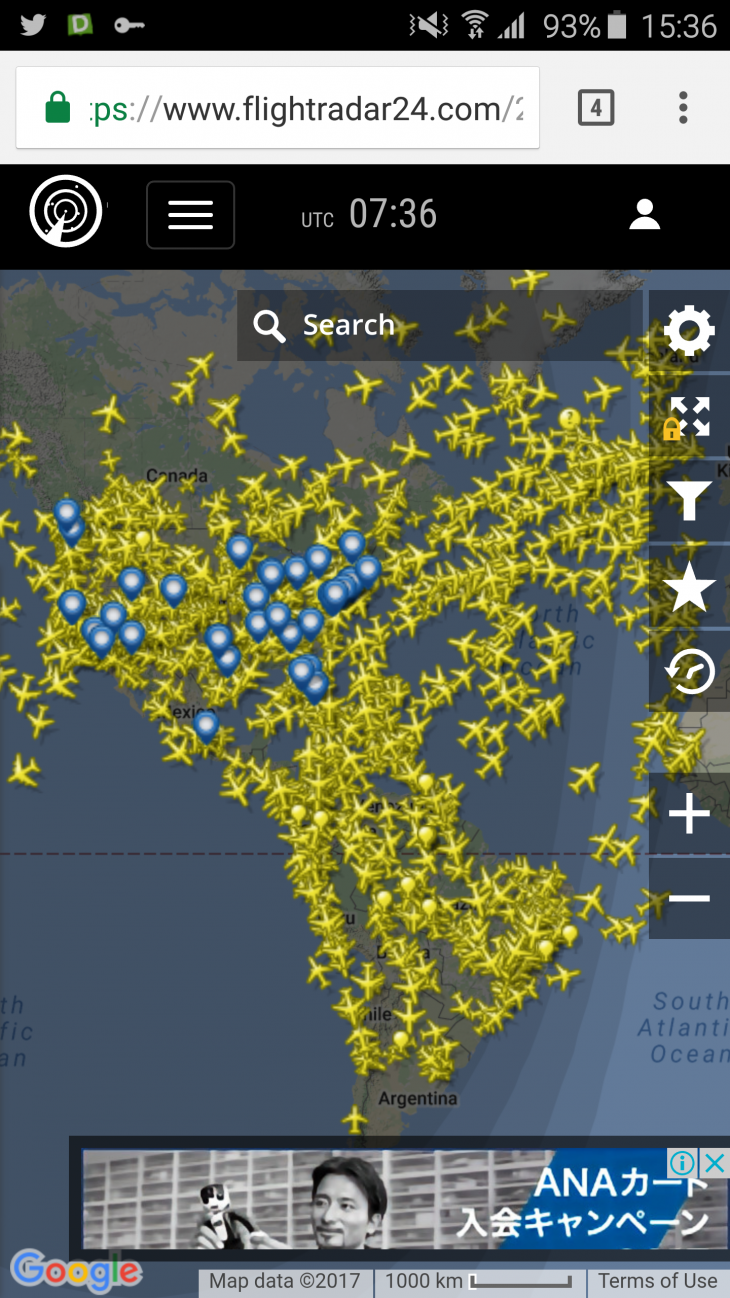Tap the Flightradar24 radar logo
Screen dimensions: 730x1298
tap(66, 211)
